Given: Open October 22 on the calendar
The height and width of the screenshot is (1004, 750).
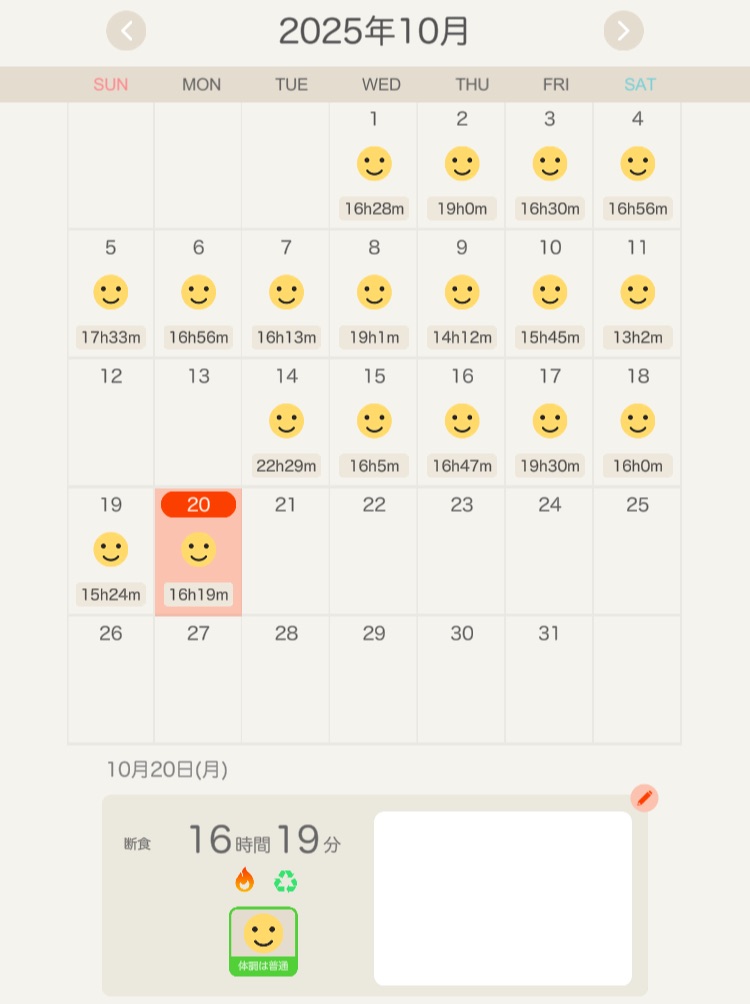Looking at the screenshot, I should point(374,551).
